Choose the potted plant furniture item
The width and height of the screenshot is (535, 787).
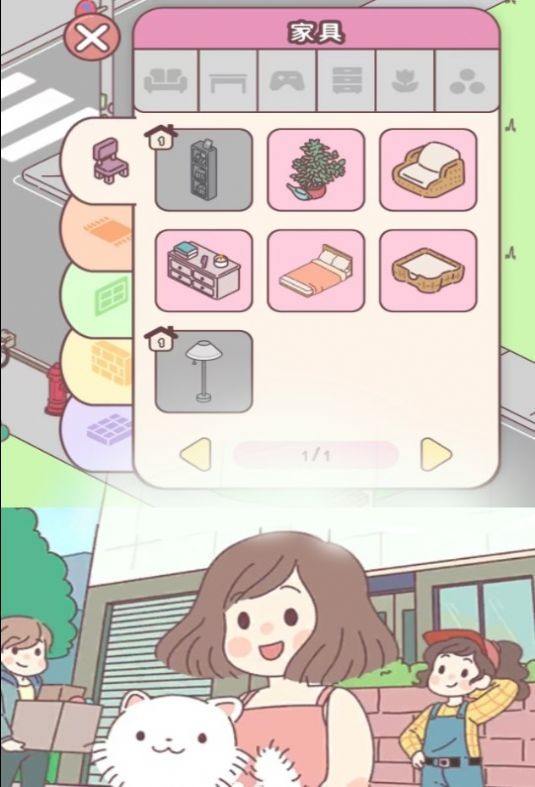click(316, 170)
